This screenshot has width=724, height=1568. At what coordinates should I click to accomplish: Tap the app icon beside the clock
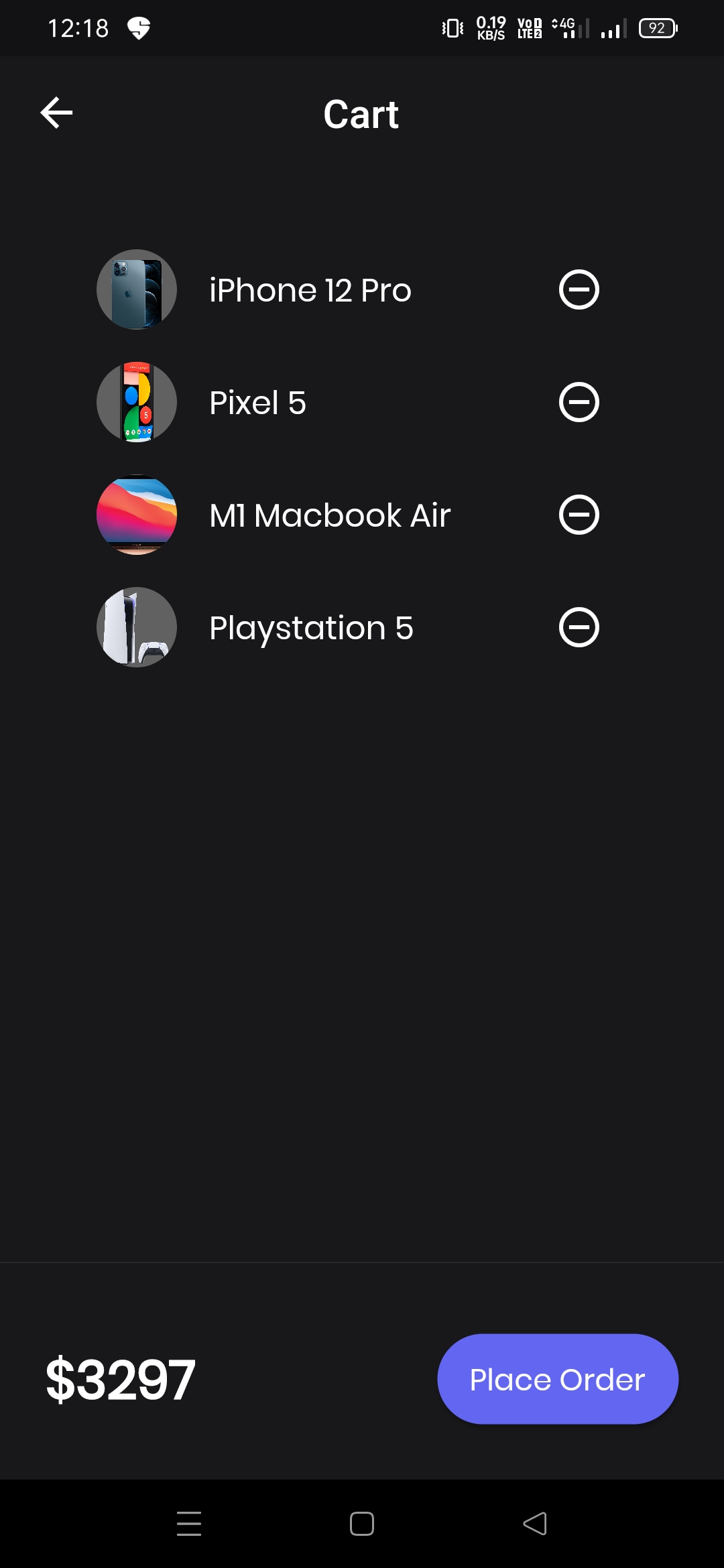point(137,28)
